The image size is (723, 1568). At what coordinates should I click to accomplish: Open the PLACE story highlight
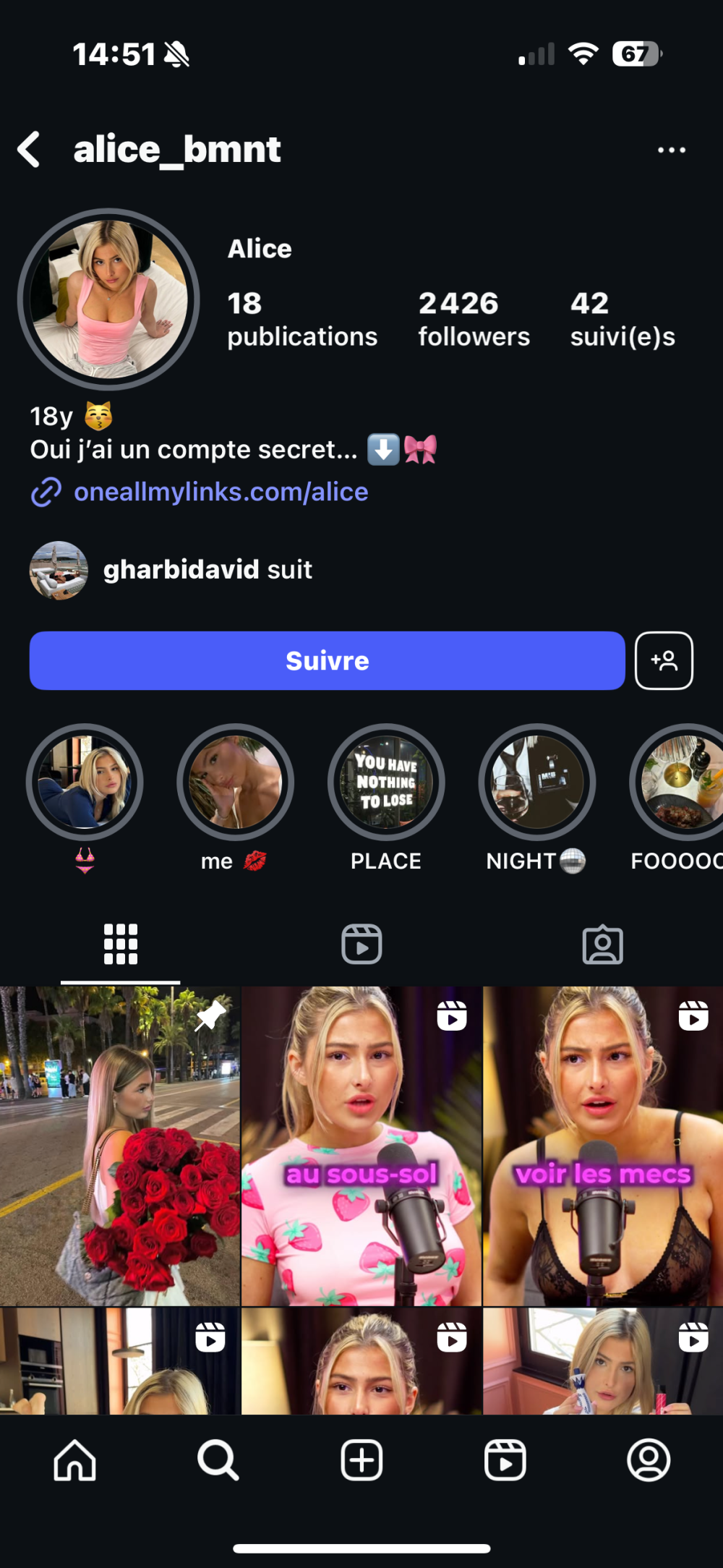coord(386,783)
